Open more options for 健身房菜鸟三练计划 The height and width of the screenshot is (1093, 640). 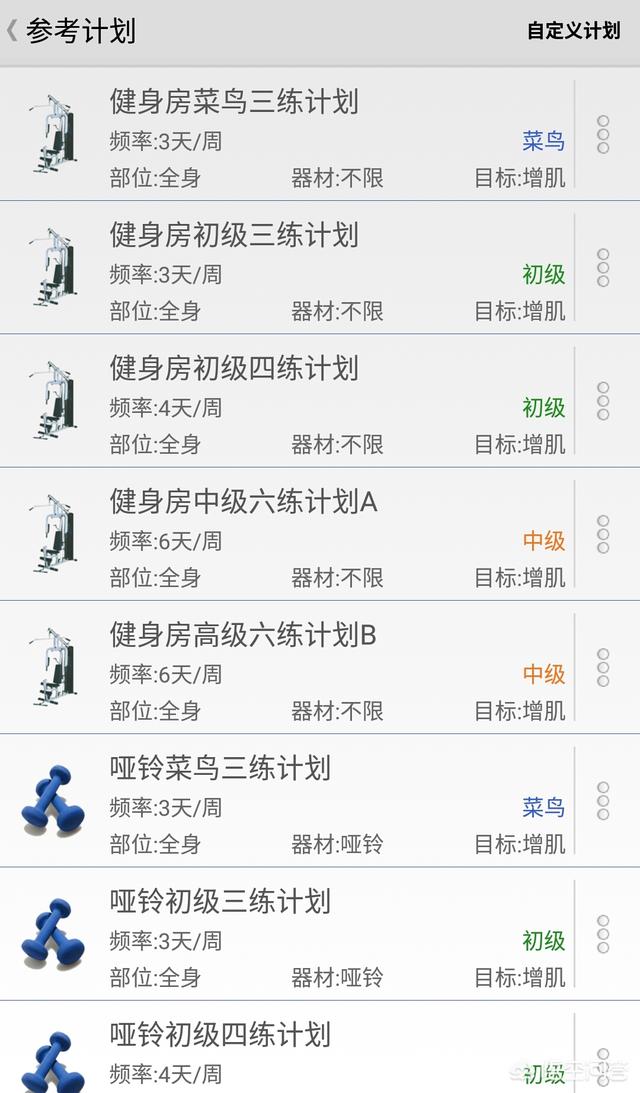(603, 135)
